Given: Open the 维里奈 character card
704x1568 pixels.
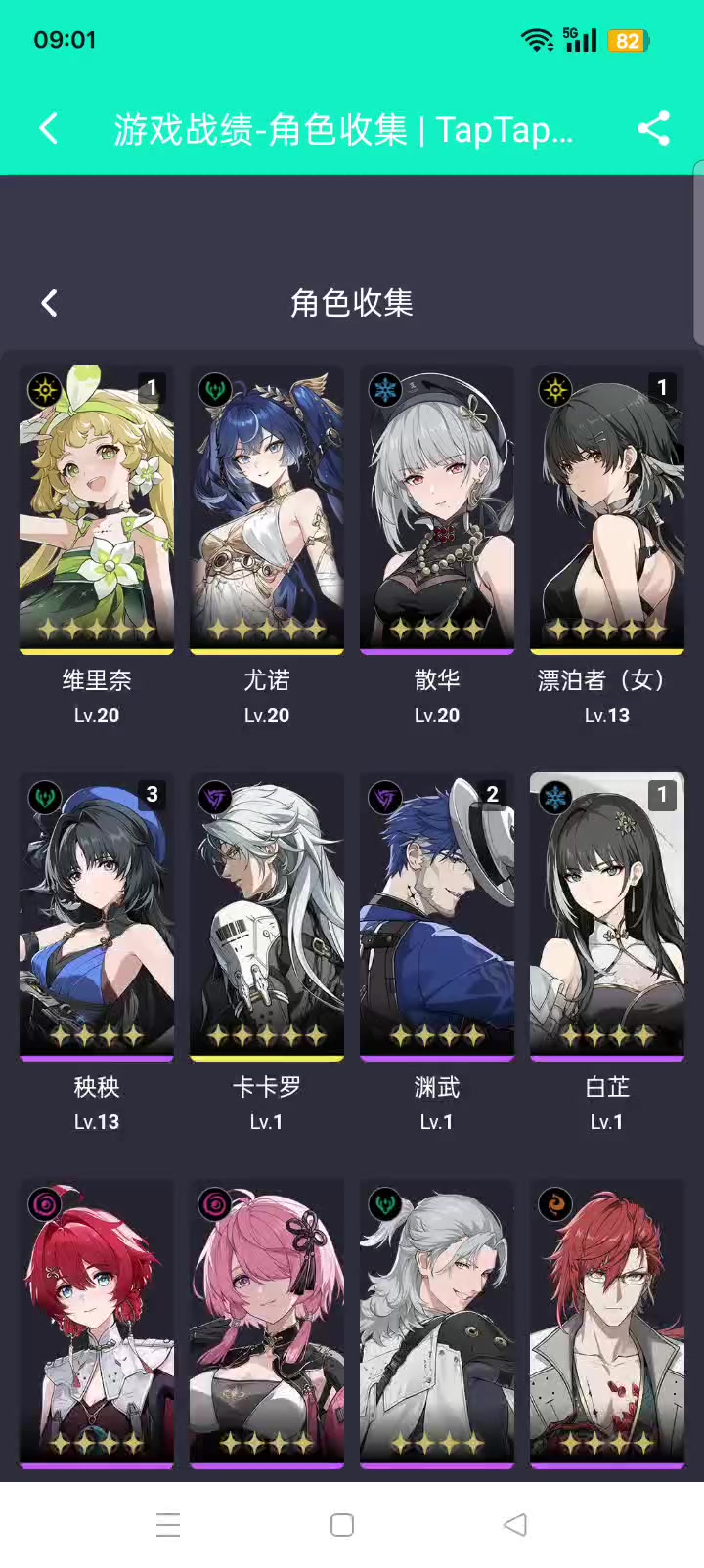Looking at the screenshot, I should click(x=97, y=510).
